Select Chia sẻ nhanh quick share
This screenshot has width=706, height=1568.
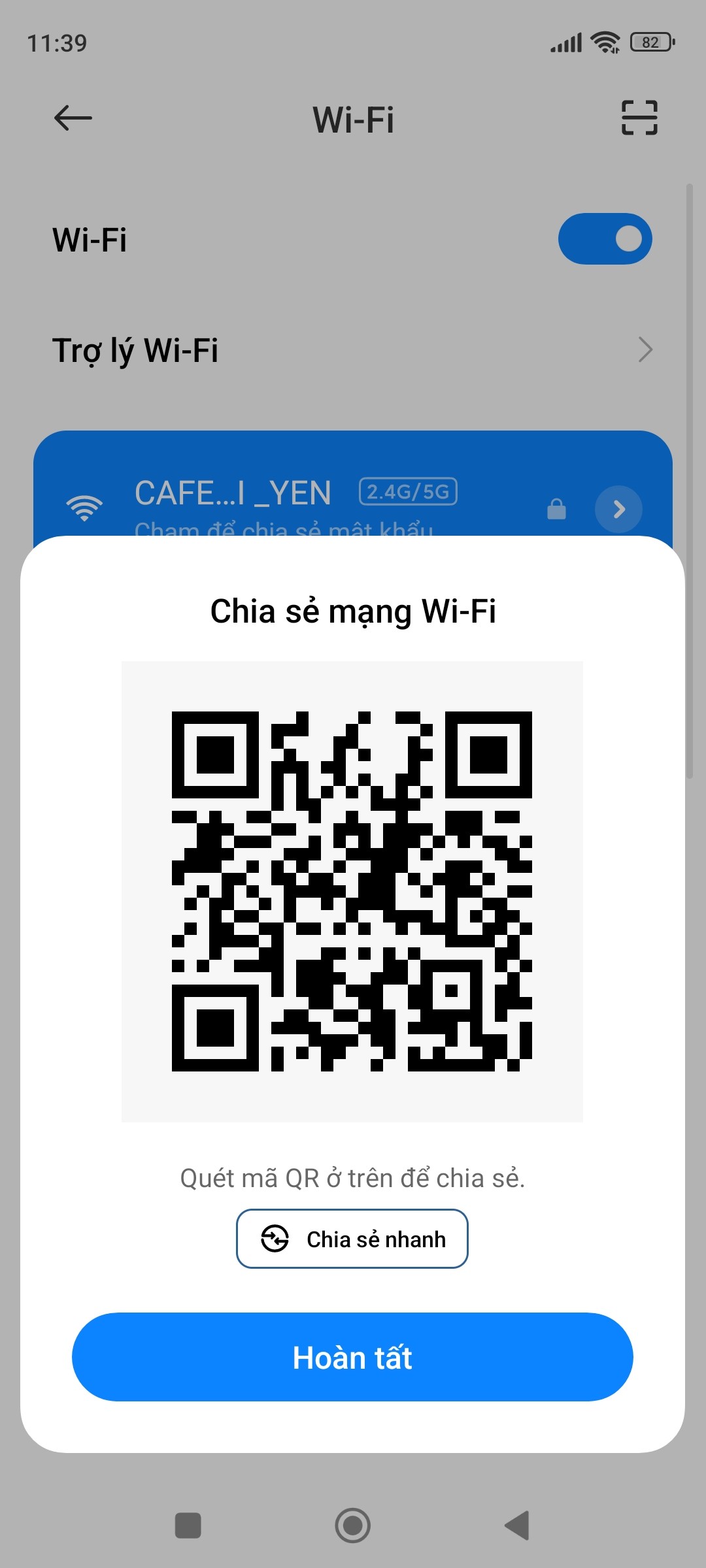click(x=352, y=1239)
